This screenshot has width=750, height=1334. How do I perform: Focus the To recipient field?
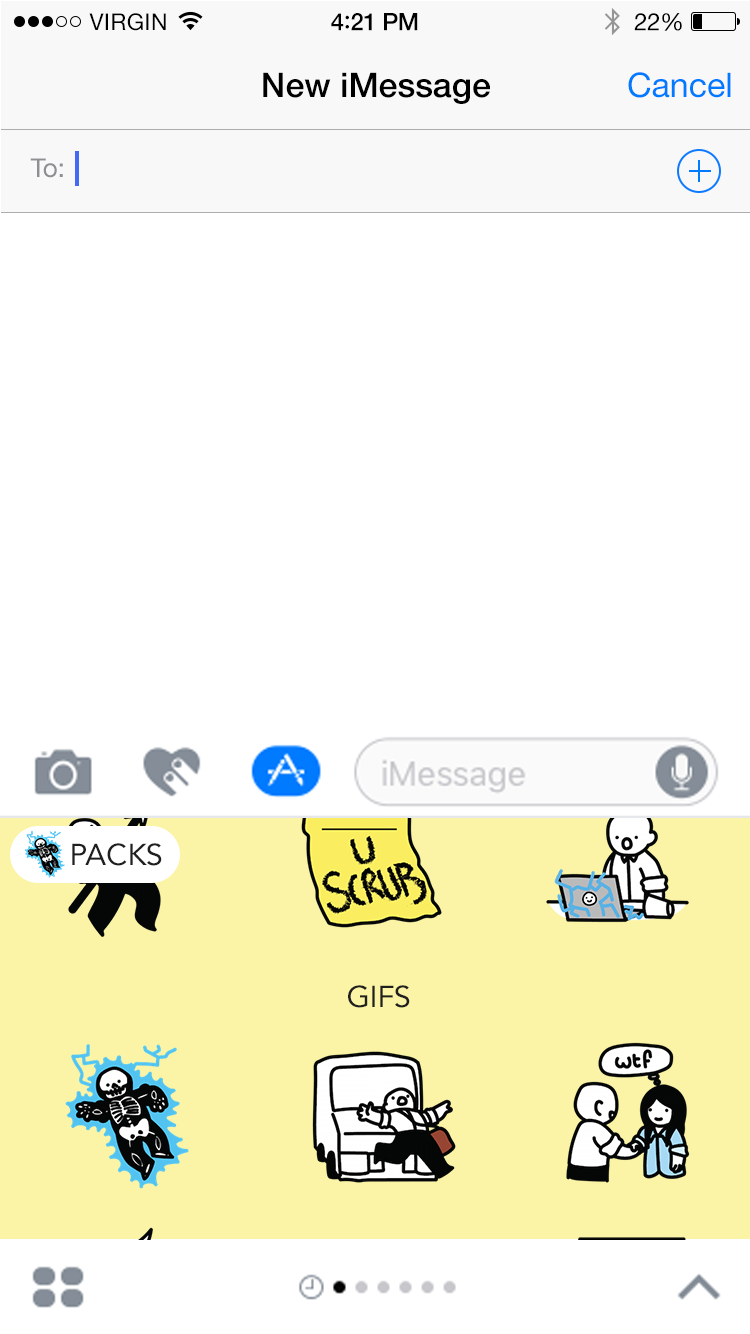pyautogui.click(x=370, y=170)
